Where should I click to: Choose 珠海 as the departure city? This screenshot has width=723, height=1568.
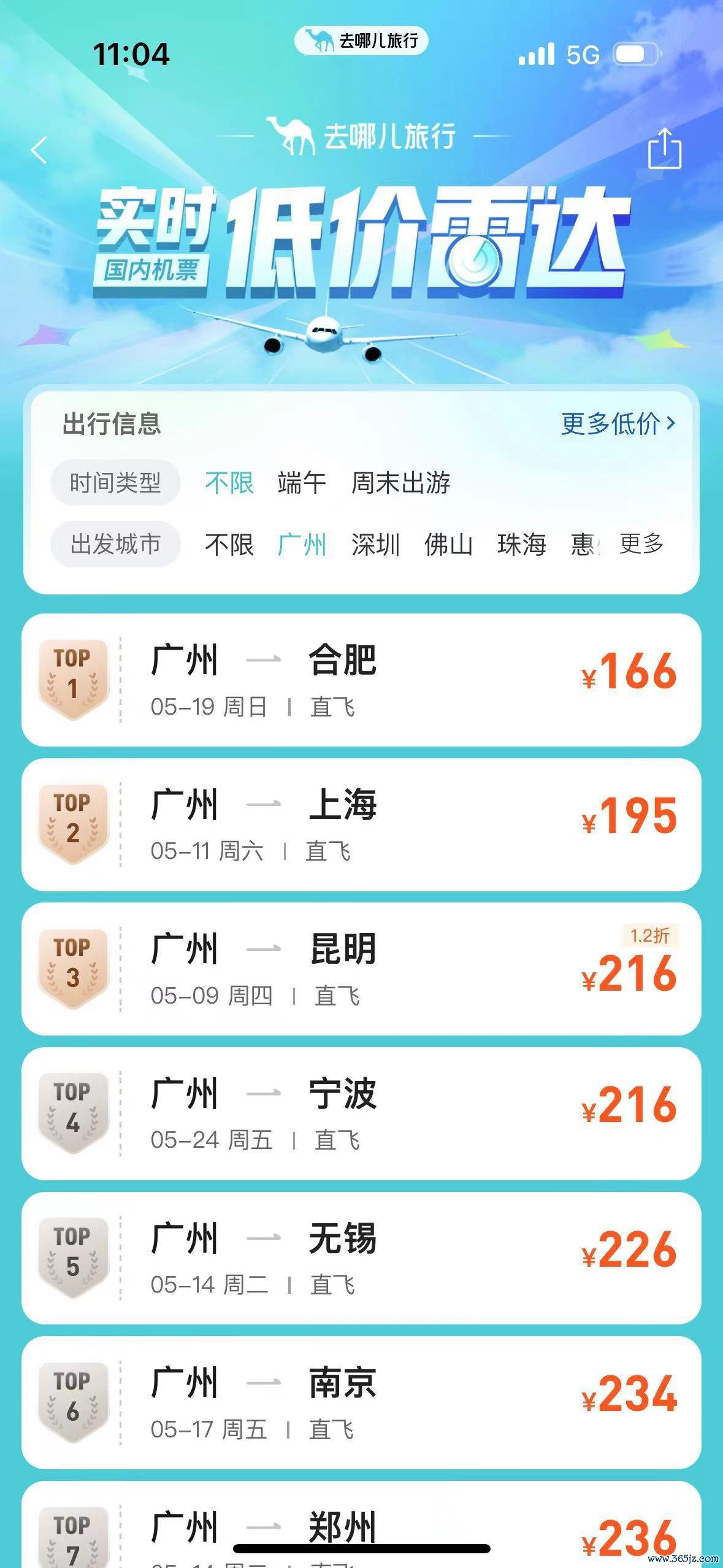pyautogui.click(x=521, y=544)
